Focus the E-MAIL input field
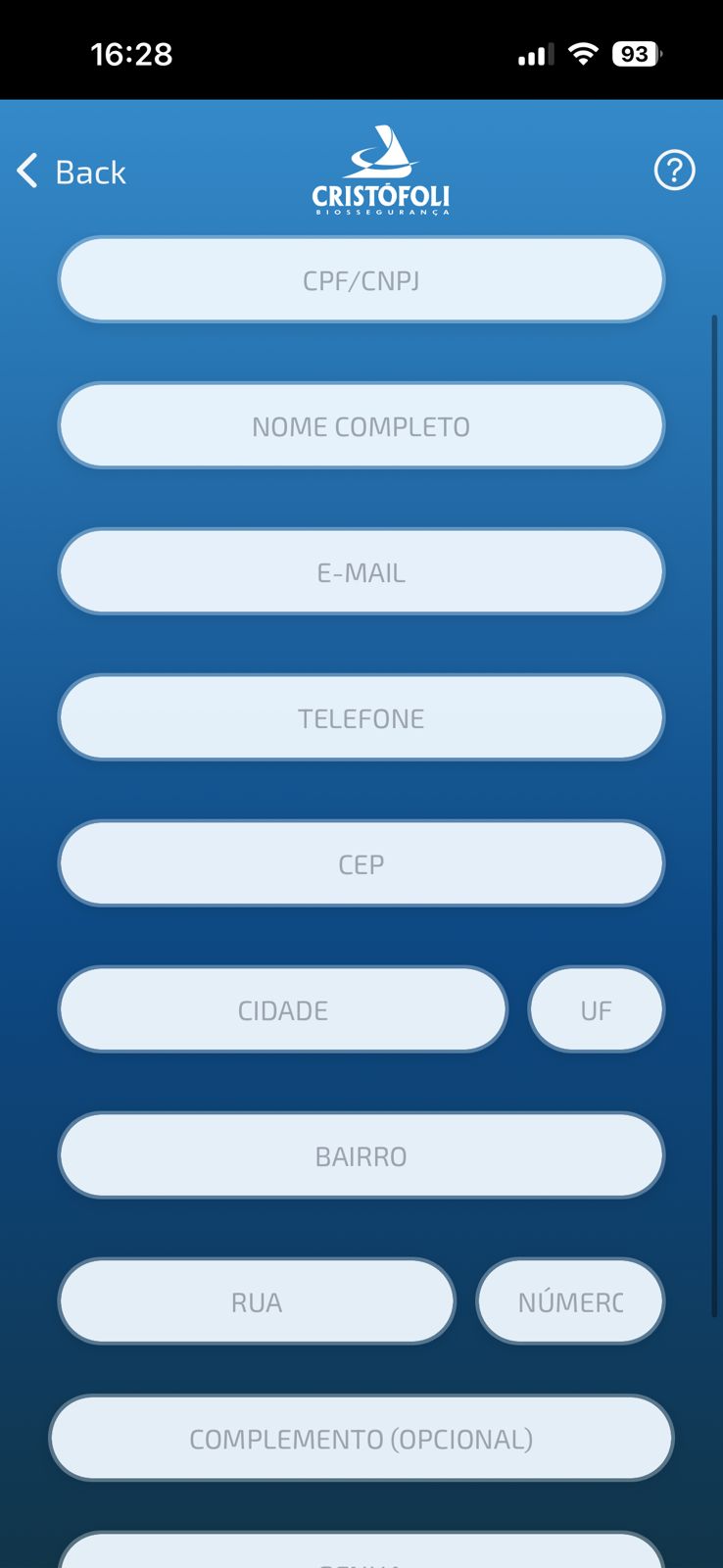 click(361, 572)
